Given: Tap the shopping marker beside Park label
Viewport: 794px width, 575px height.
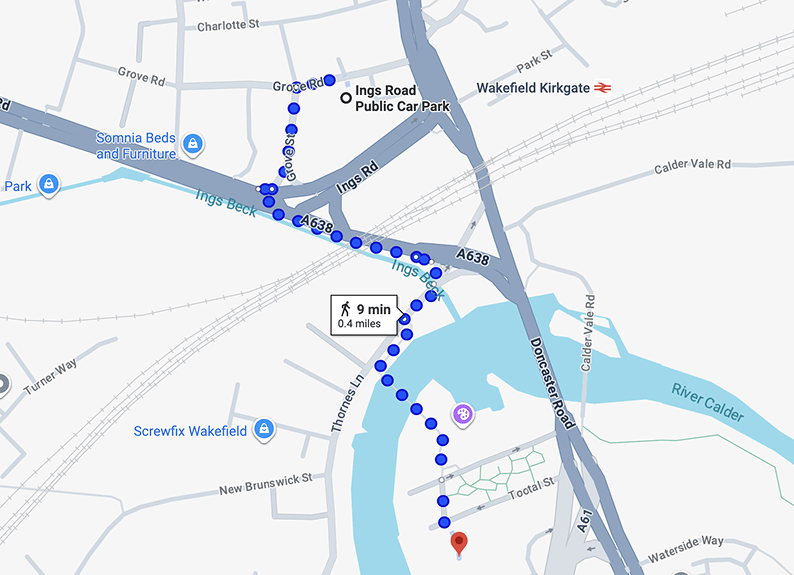Looking at the screenshot, I should click(47, 184).
